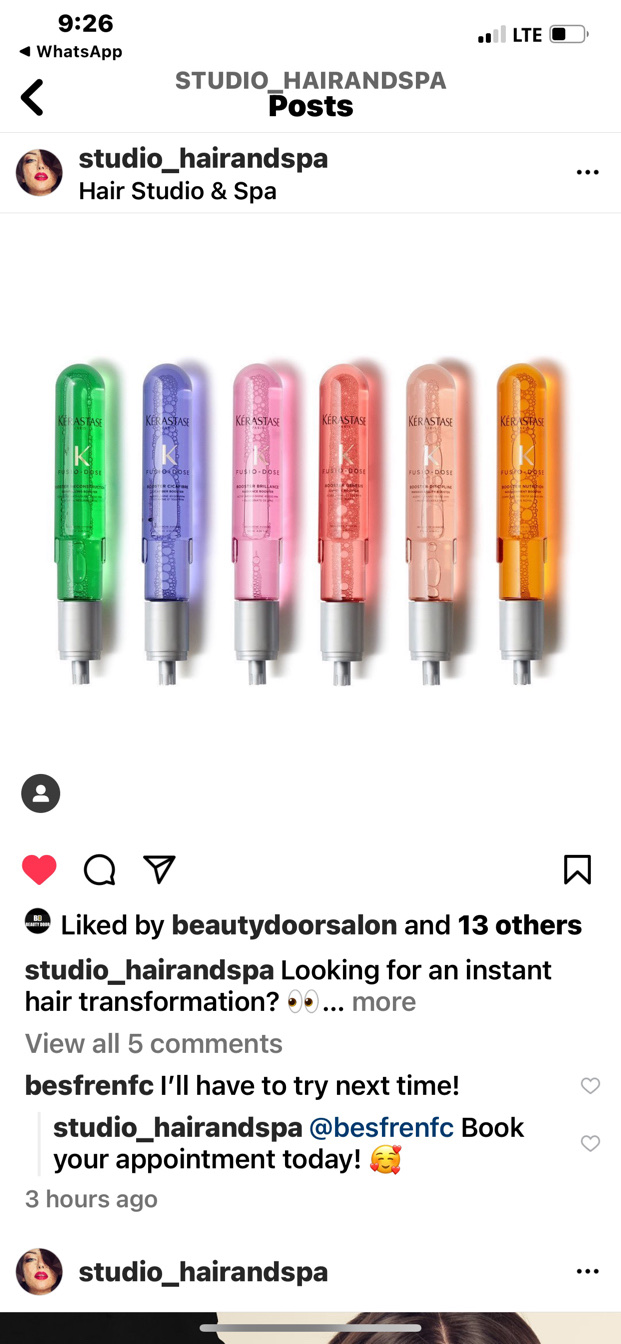This screenshot has height=1344, width=621.
Task: Open overflow menu on Kérastase post
Action: 587,172
